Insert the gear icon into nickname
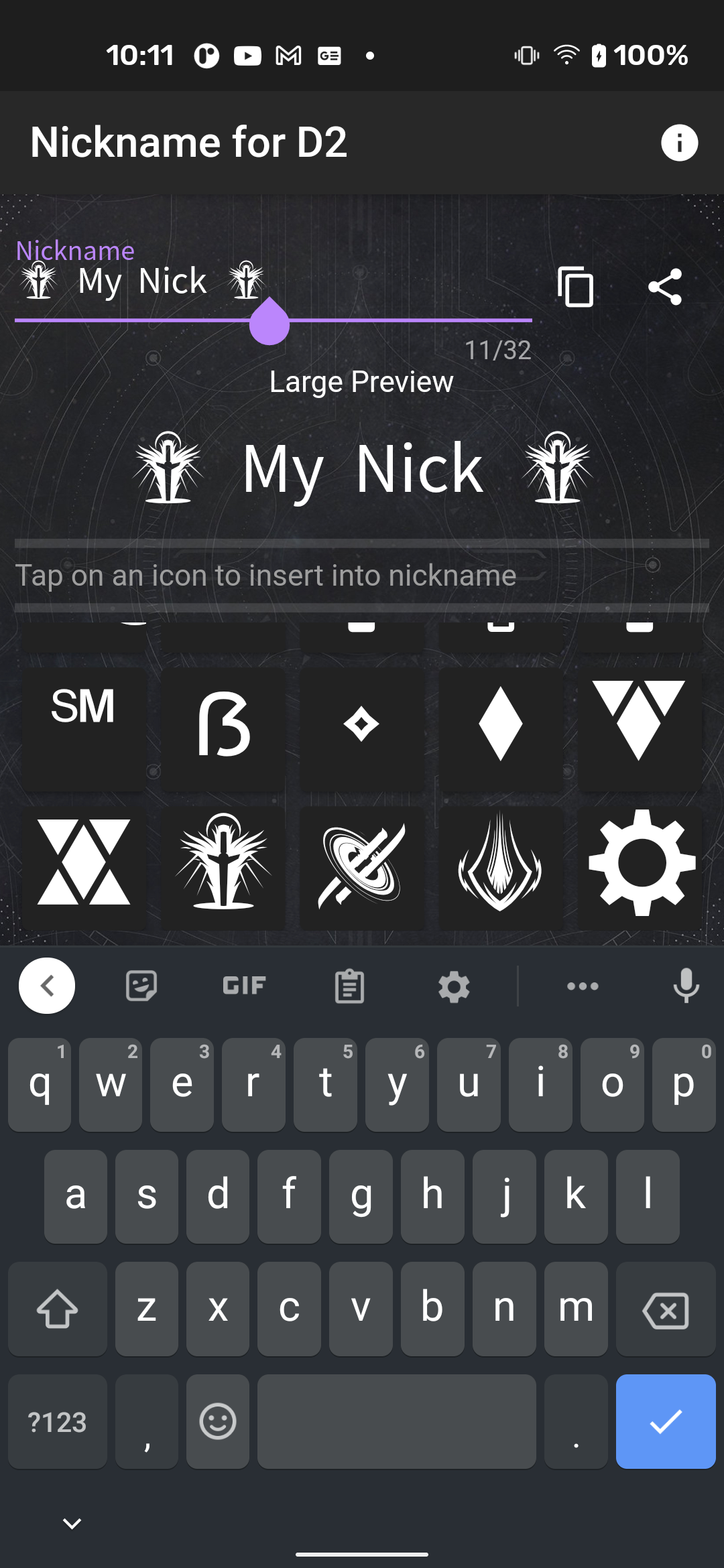 pyautogui.click(x=640, y=868)
